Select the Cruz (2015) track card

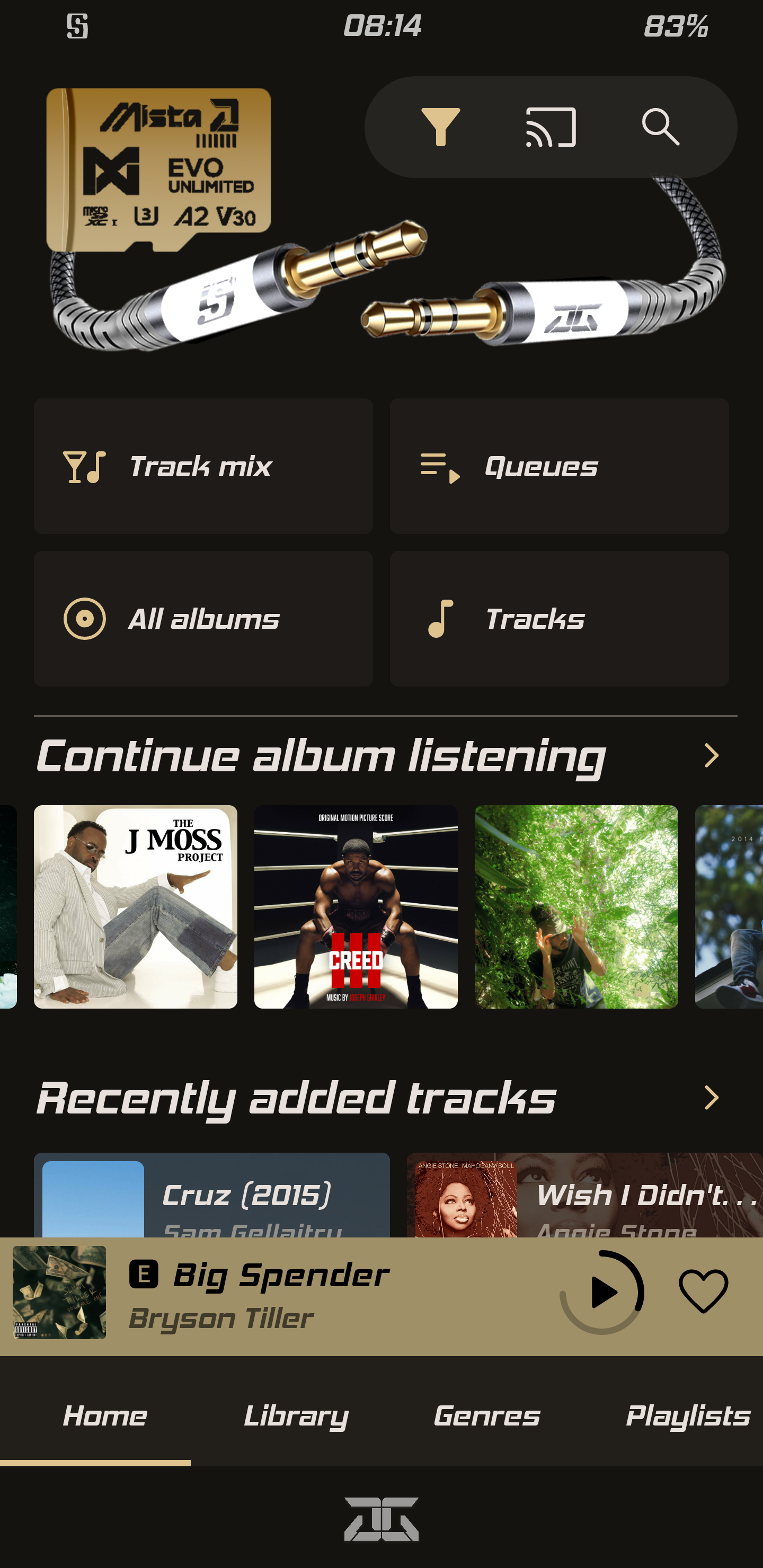point(212,1194)
